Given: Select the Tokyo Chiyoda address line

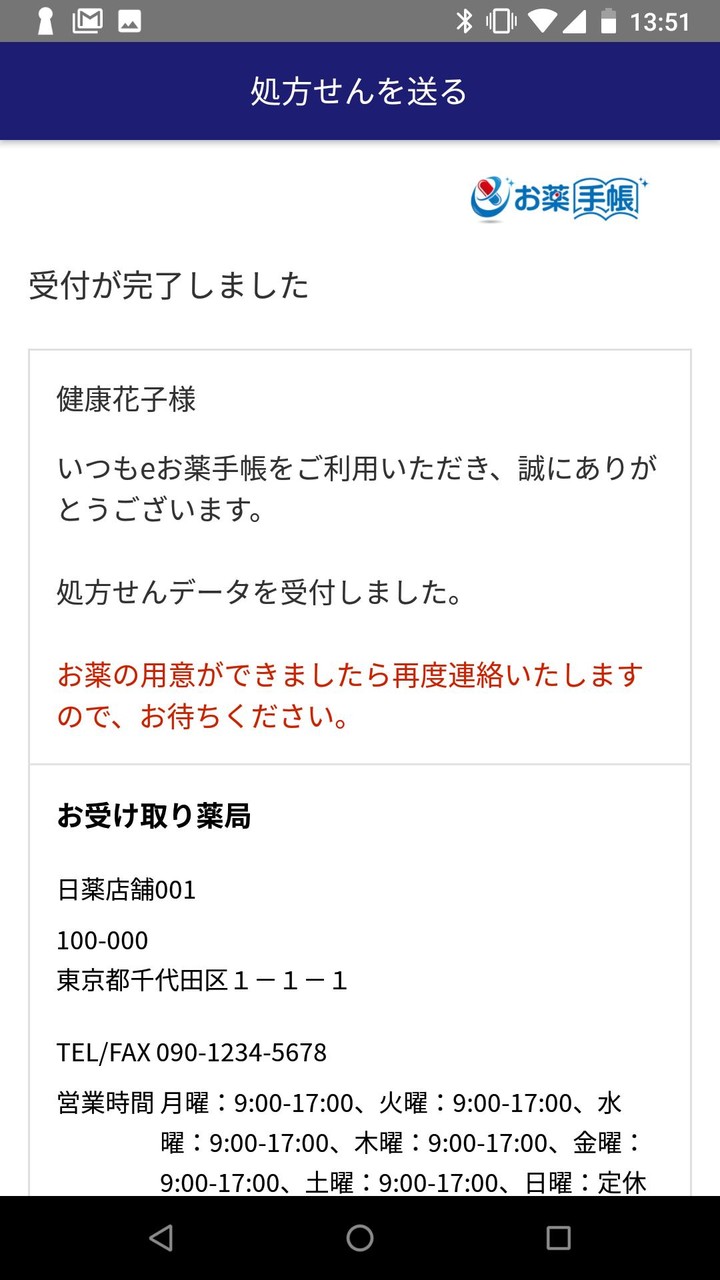Looking at the screenshot, I should click(x=201, y=980).
